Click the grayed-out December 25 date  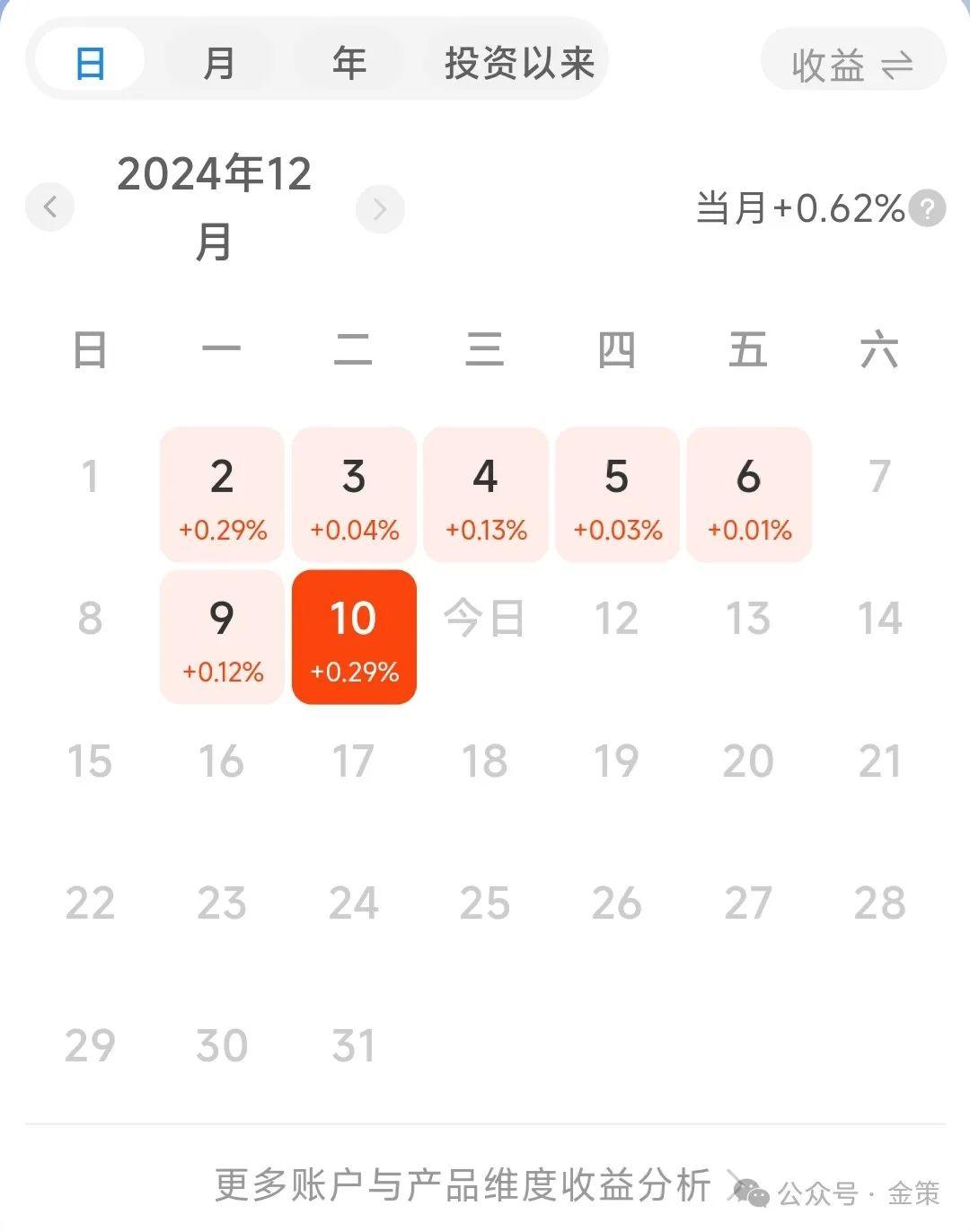tap(485, 902)
